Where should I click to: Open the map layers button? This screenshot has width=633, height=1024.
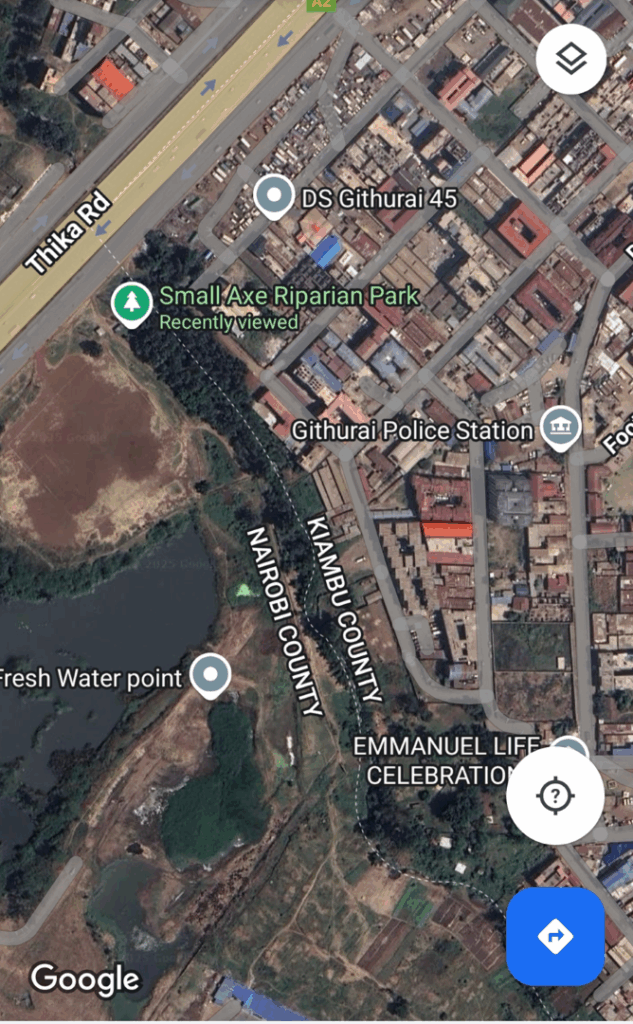pyautogui.click(x=571, y=59)
